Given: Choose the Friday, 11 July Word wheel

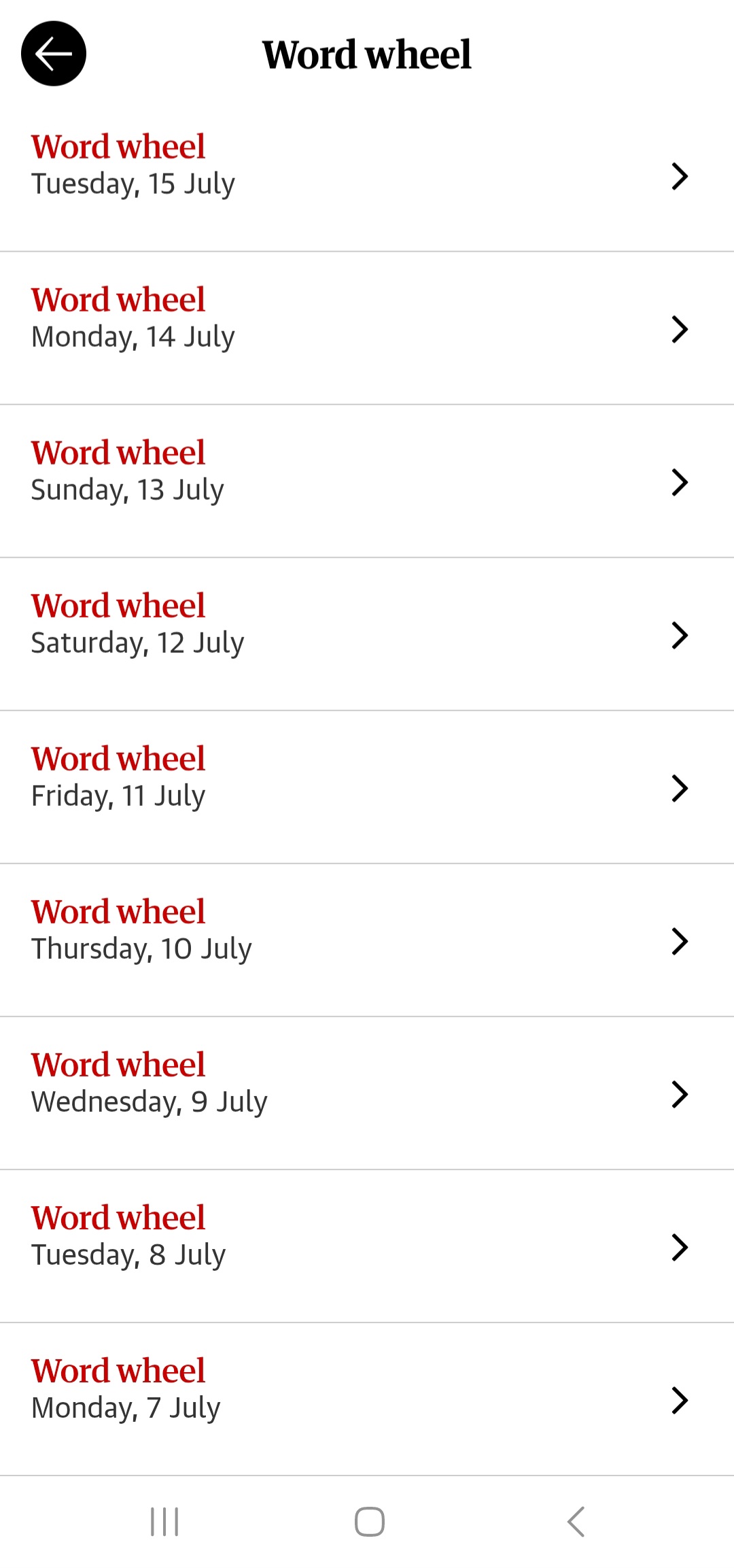Looking at the screenshot, I should (367, 787).
